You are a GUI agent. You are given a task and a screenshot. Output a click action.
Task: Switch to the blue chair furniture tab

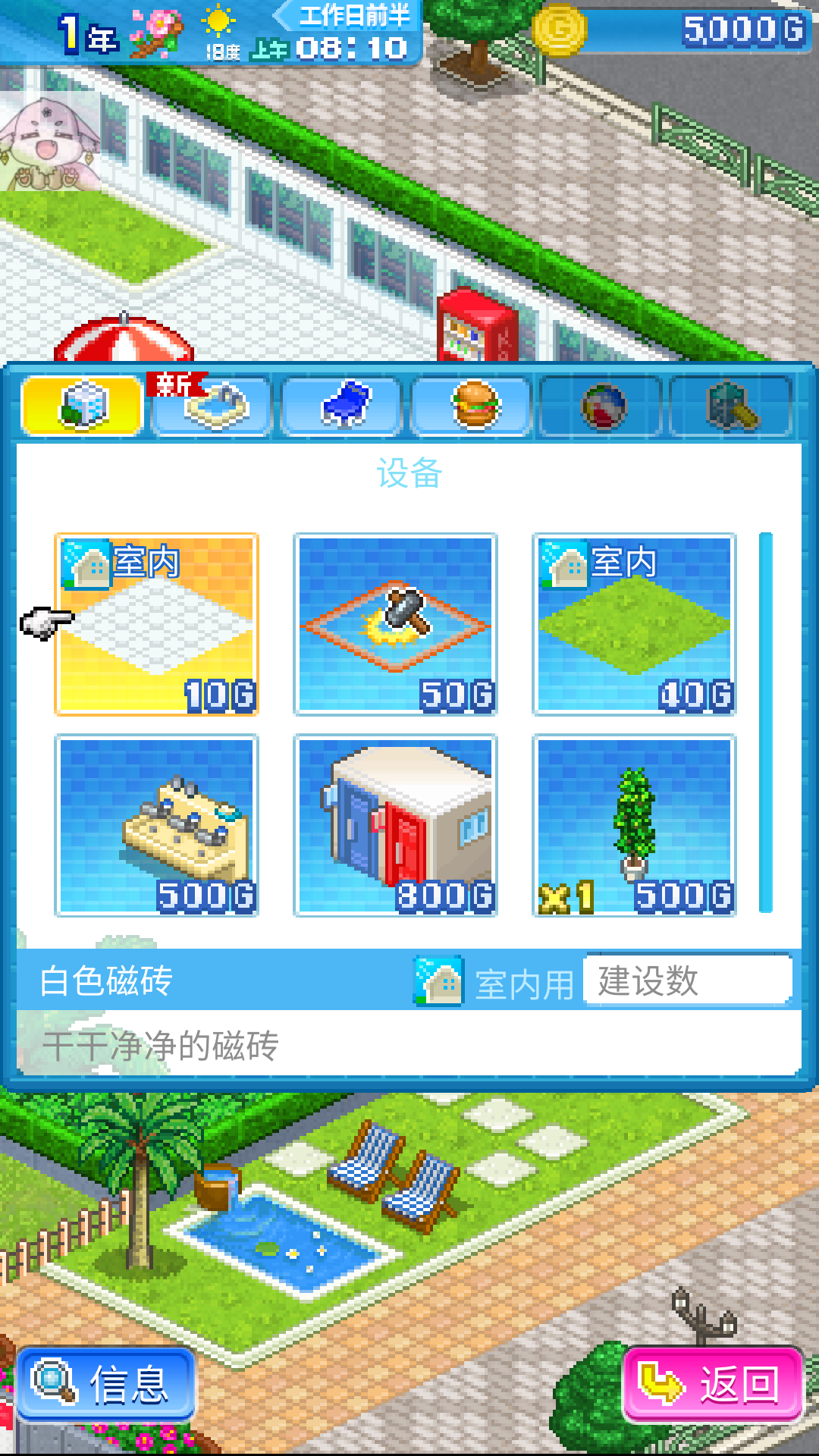pyautogui.click(x=341, y=406)
